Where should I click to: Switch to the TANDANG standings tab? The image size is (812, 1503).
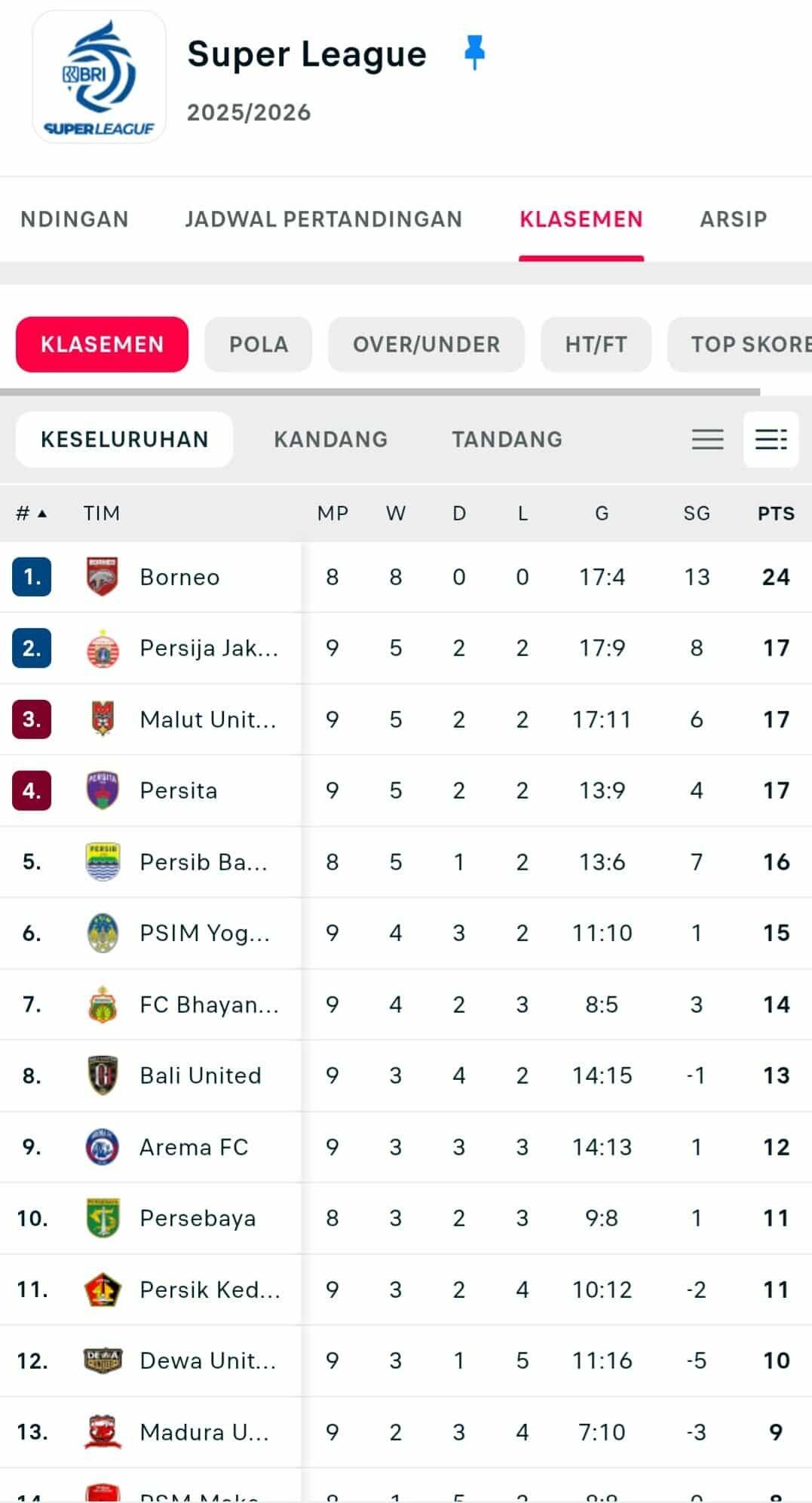(506, 439)
